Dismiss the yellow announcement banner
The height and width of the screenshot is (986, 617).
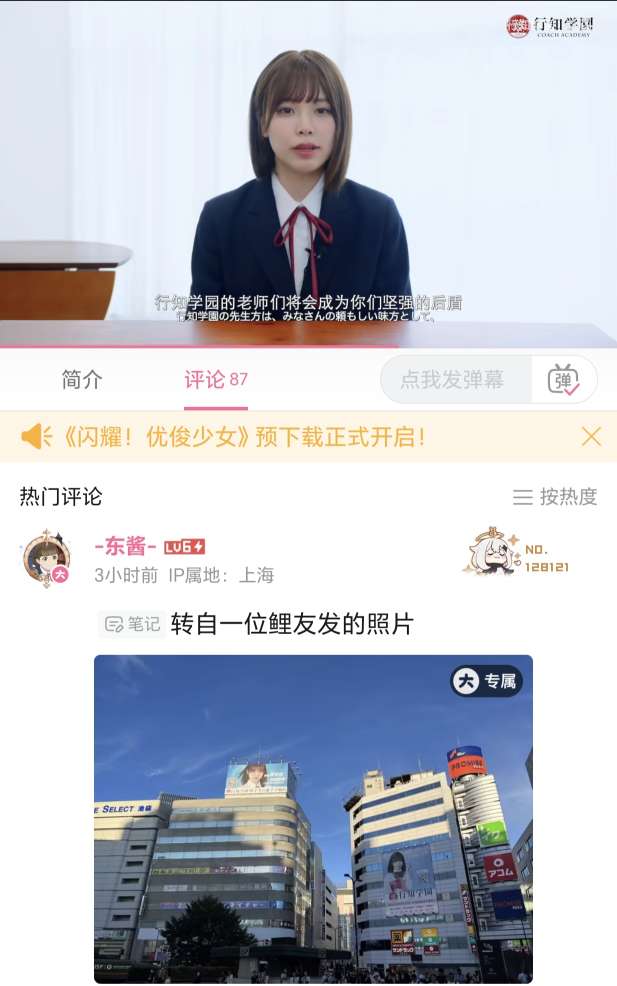click(x=591, y=437)
